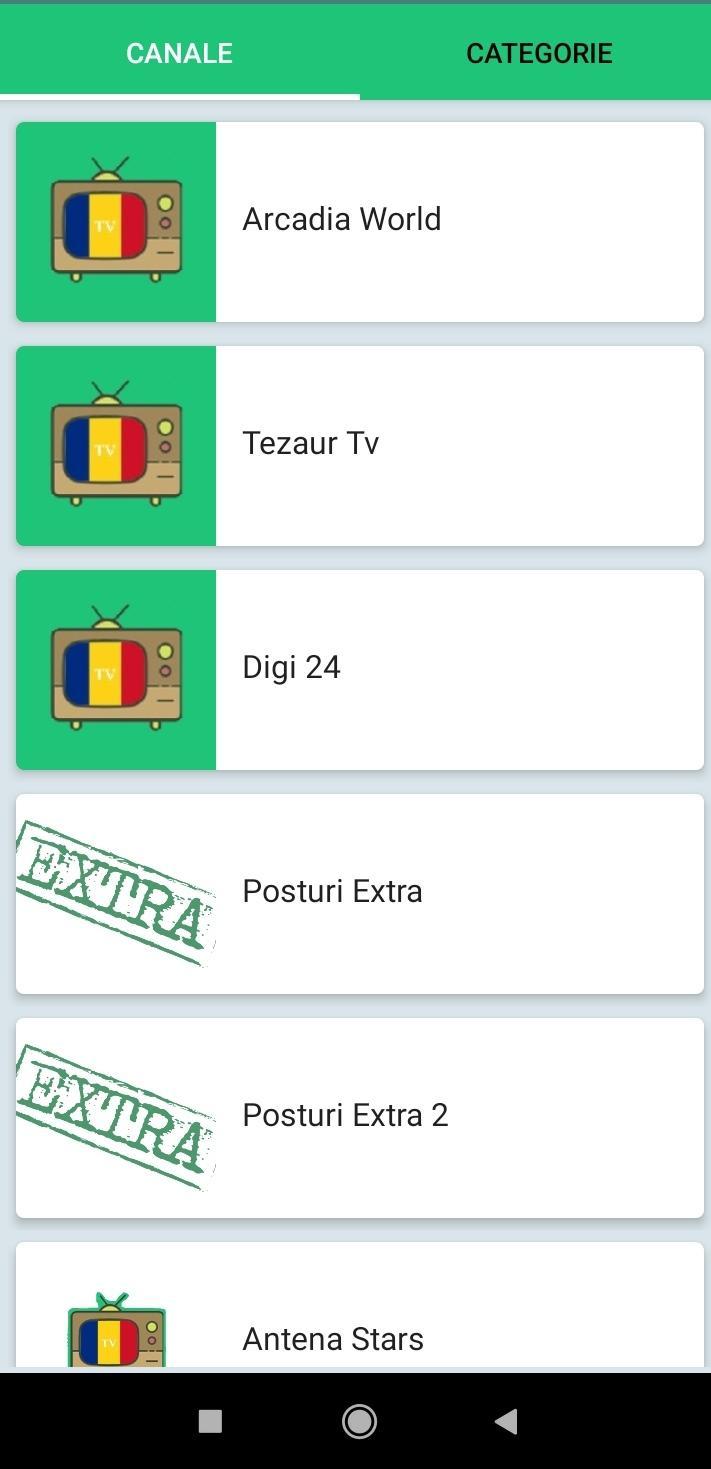Tap the system home button
The height and width of the screenshot is (1469, 711).
[359, 1421]
